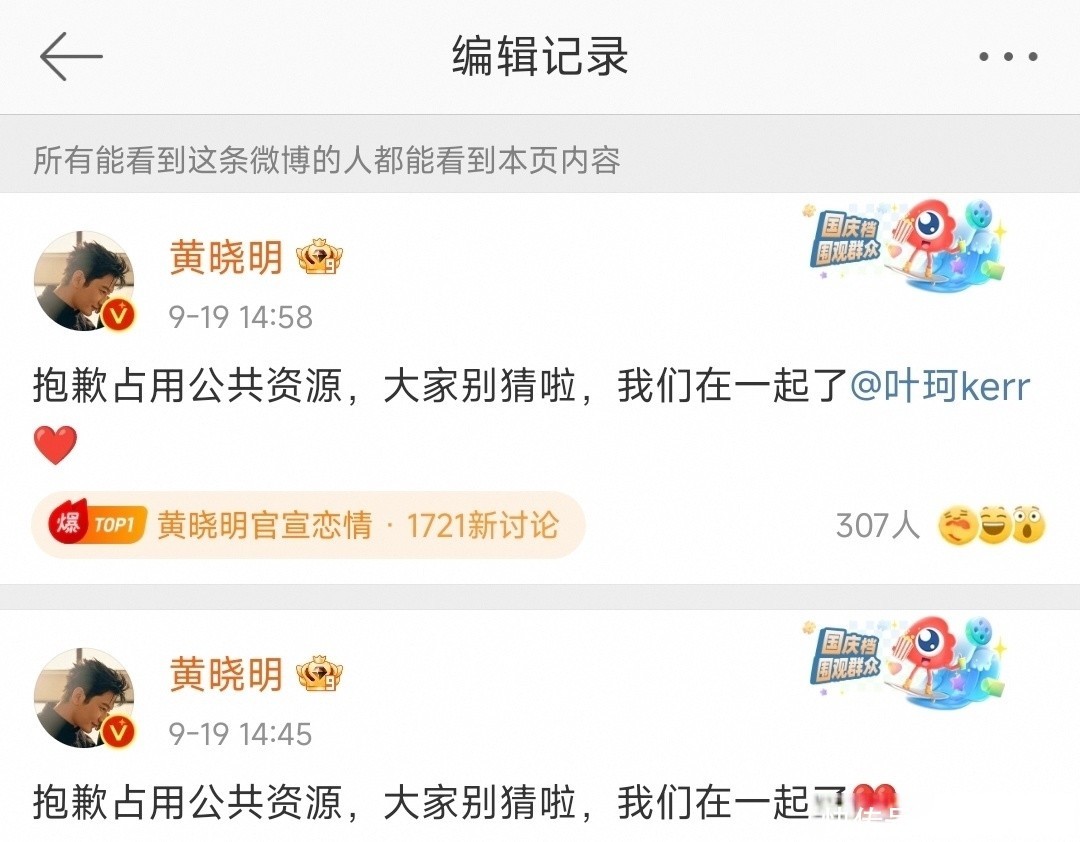Open the three-dot overflow menu
Image resolution: width=1080 pixels, height=842 pixels.
(1008, 57)
